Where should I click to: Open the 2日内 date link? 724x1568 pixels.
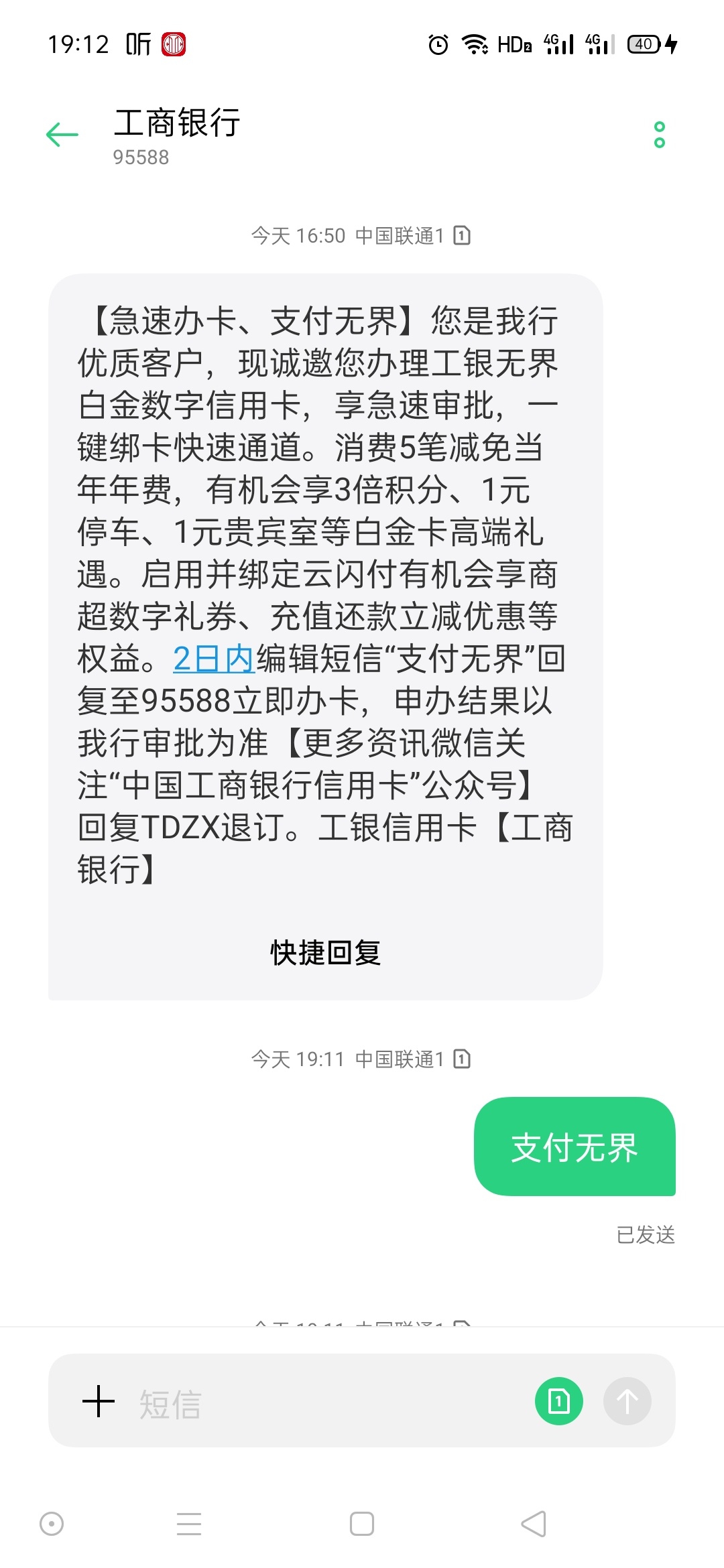coord(213,659)
